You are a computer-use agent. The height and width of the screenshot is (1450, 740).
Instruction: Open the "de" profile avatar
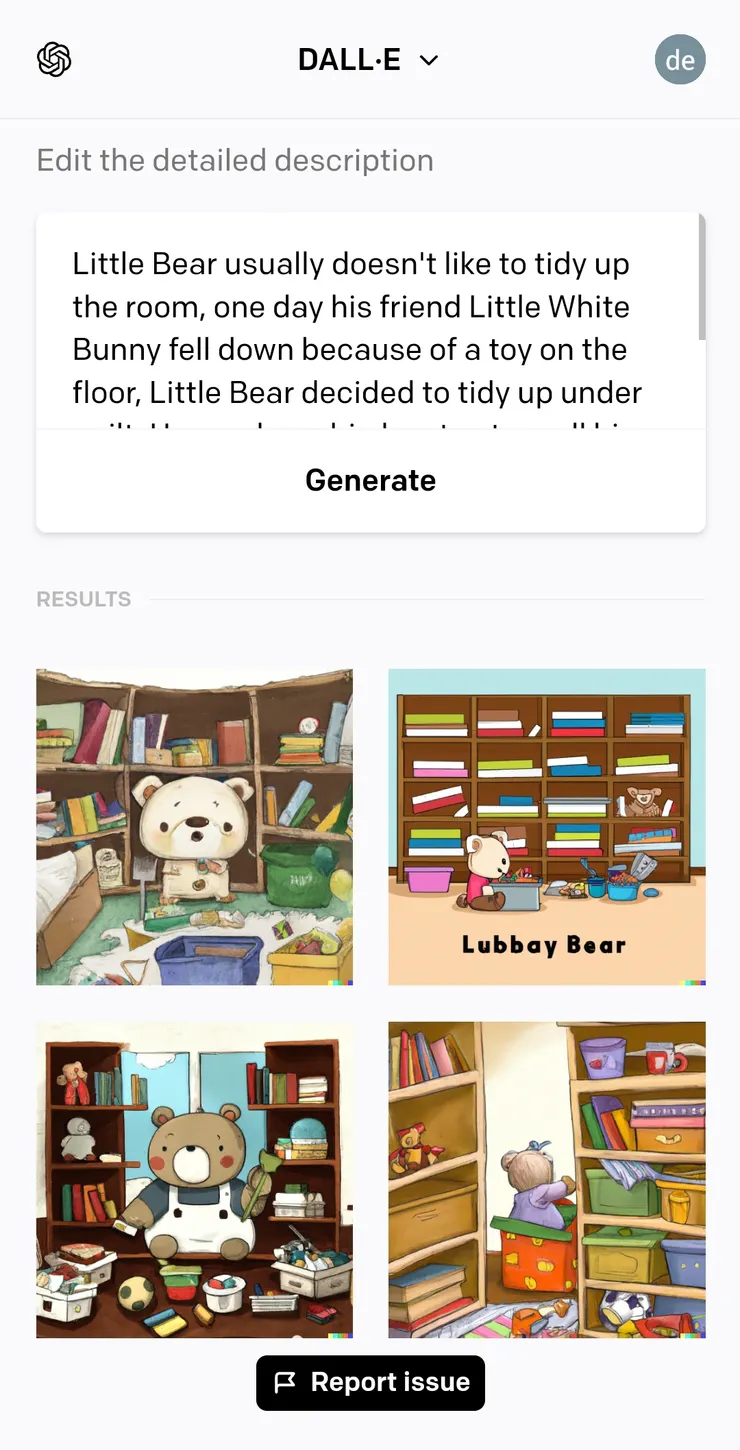click(x=680, y=60)
